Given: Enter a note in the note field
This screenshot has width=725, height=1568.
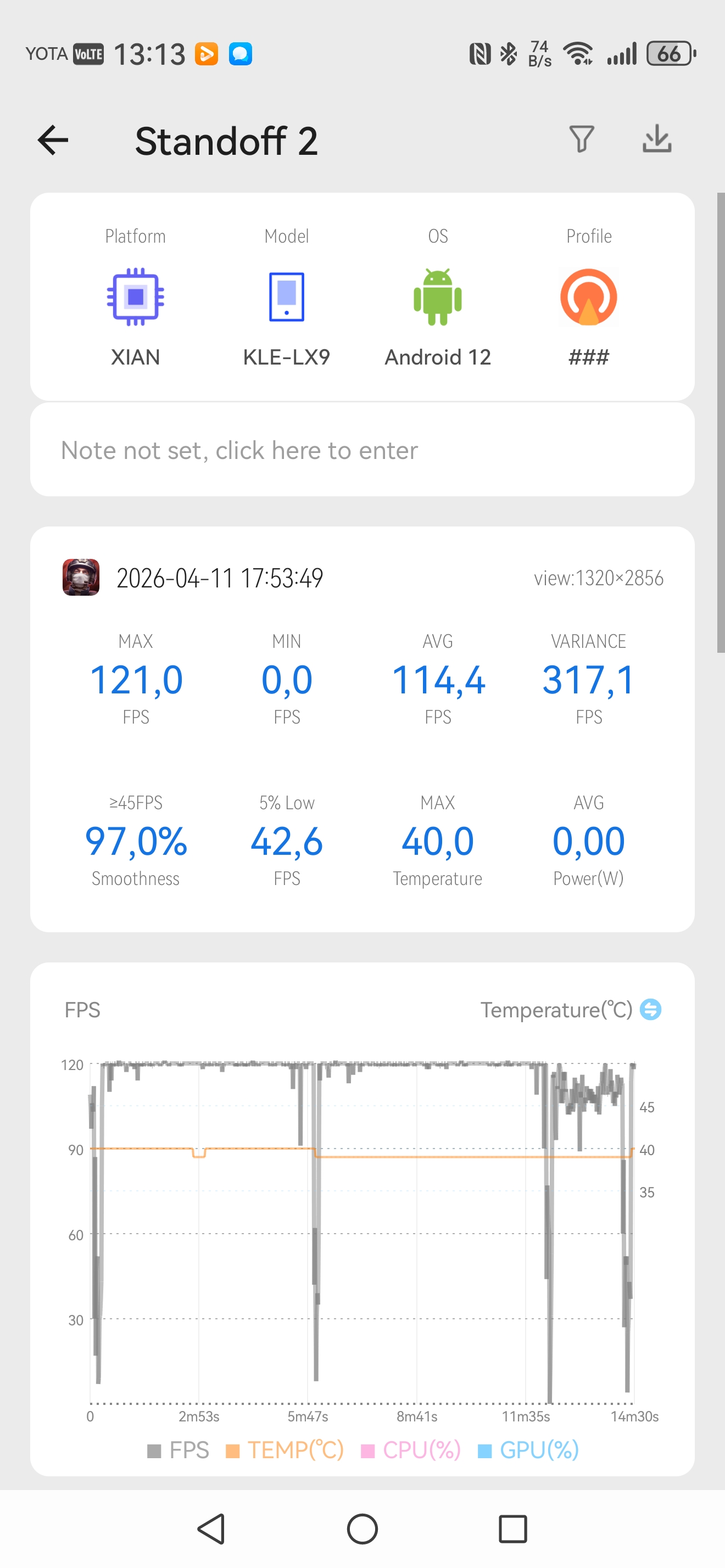Looking at the screenshot, I should [362, 450].
